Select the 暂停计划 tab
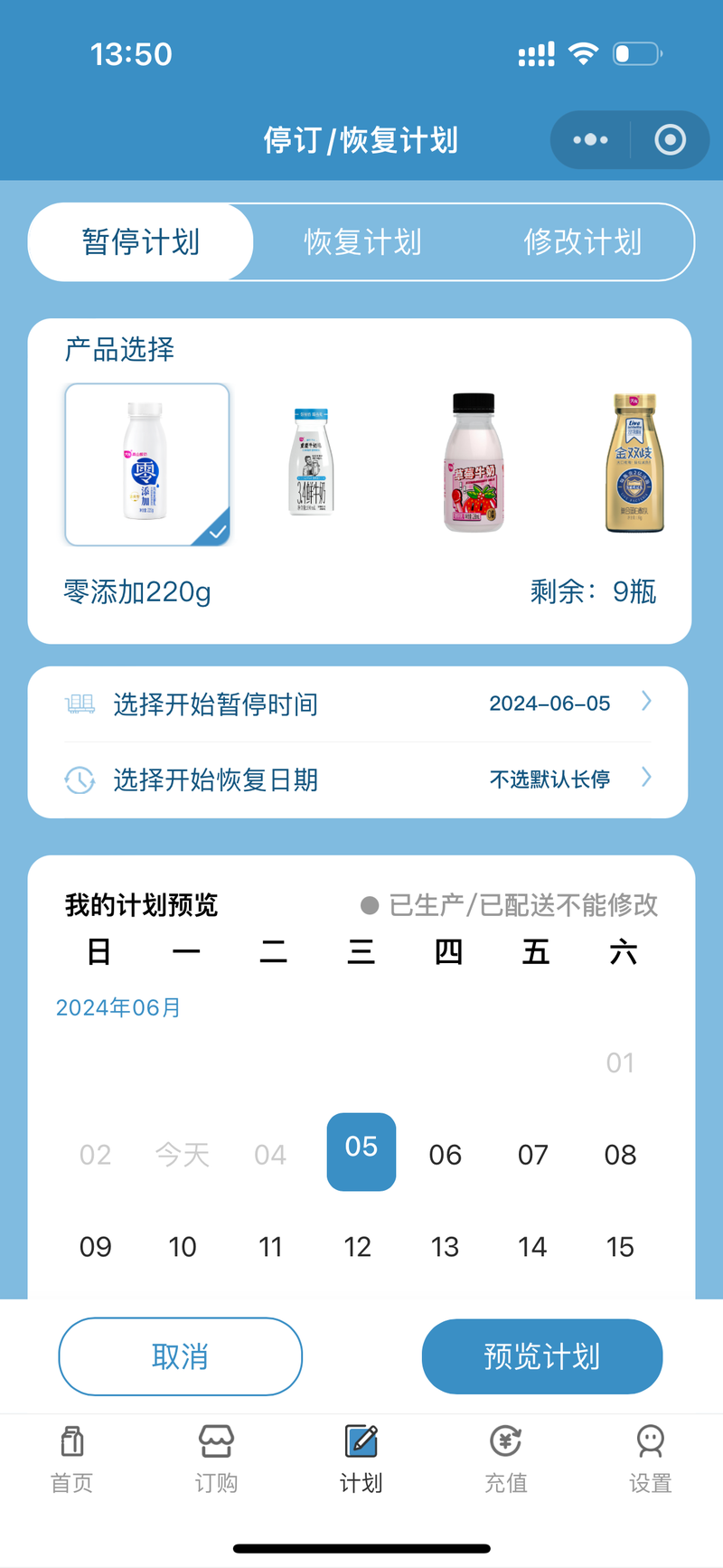Screen dimensions: 723x1568 pos(141,242)
